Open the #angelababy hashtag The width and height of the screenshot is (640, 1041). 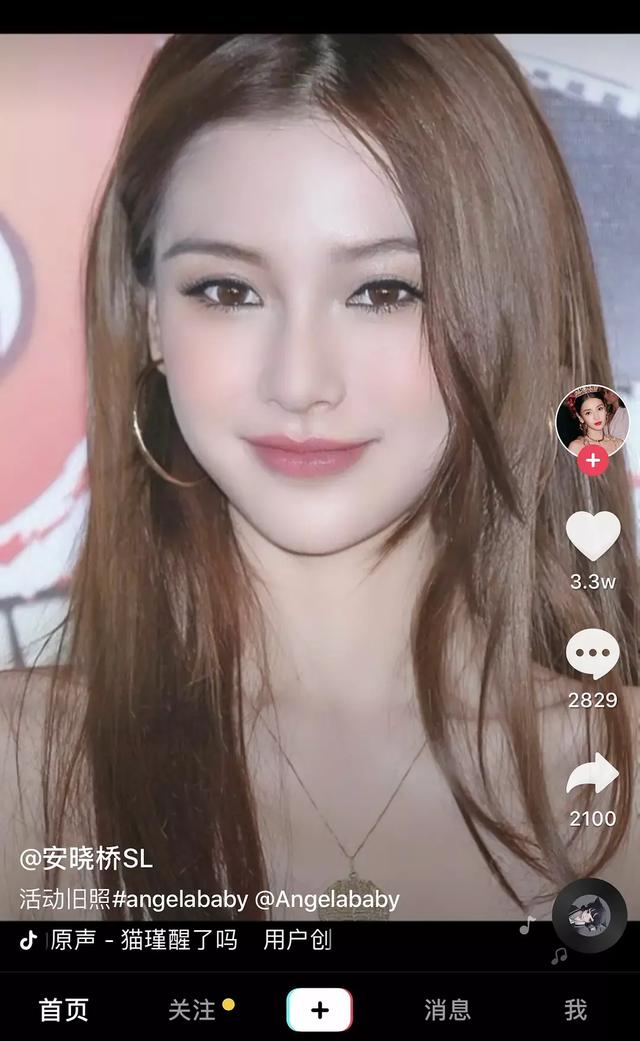point(180,899)
